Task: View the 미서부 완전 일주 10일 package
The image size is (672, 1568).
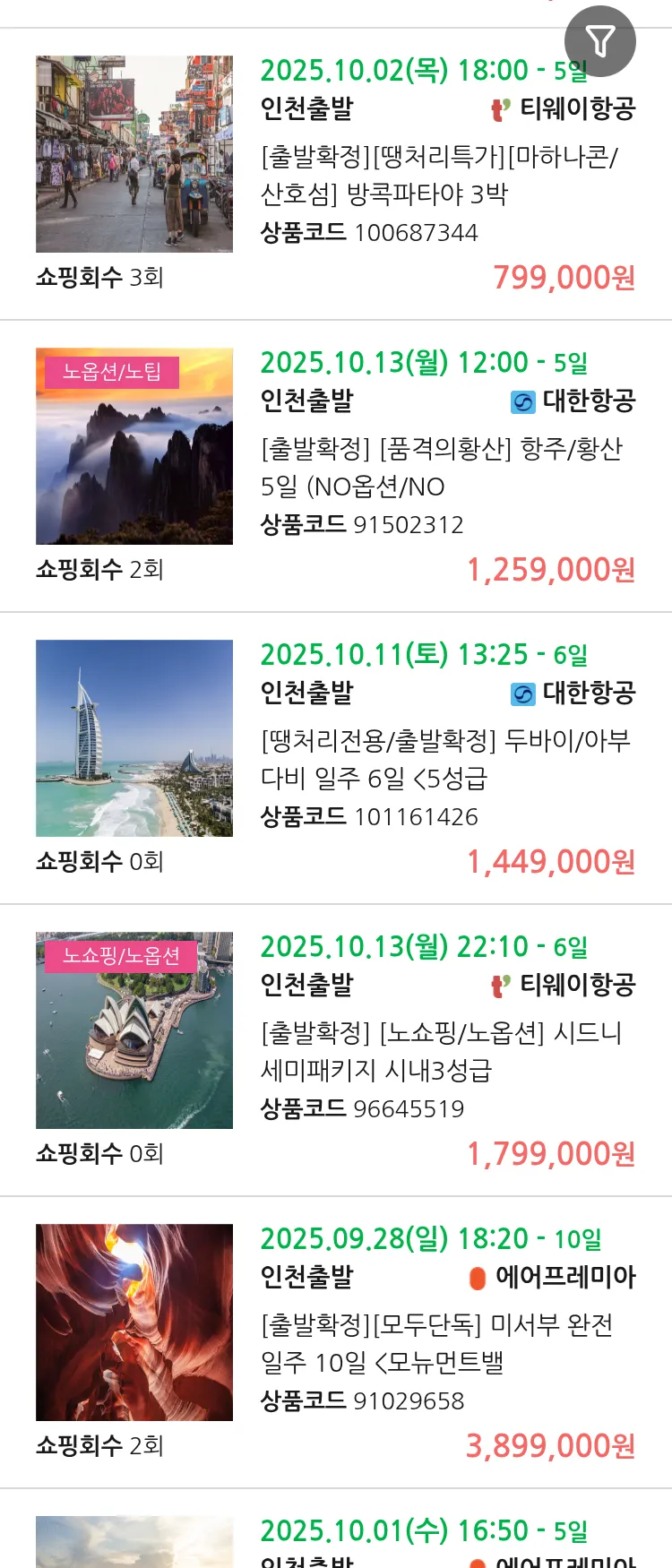Action: [436, 1343]
